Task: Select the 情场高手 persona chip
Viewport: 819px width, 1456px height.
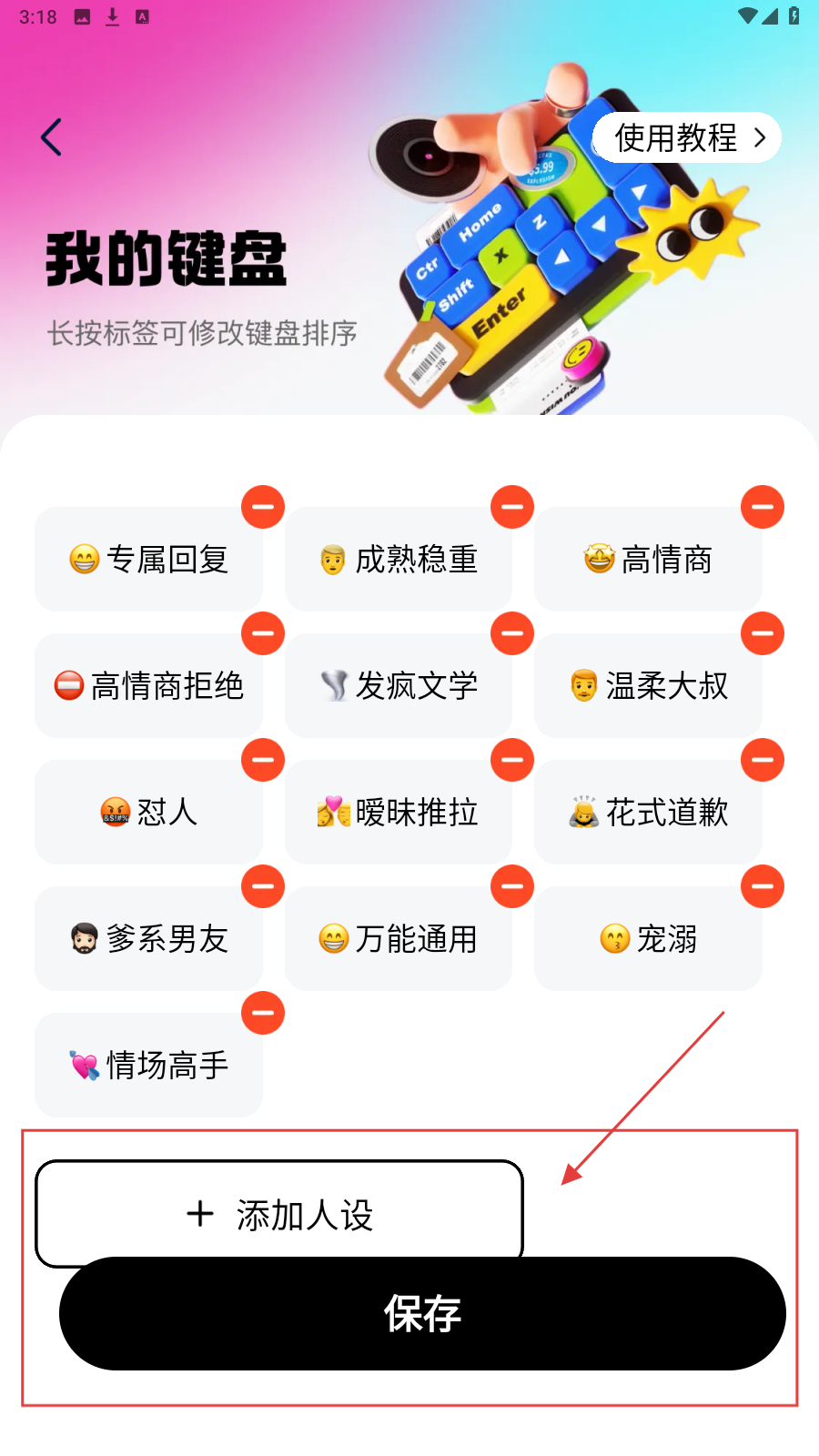Action: coord(149,1066)
